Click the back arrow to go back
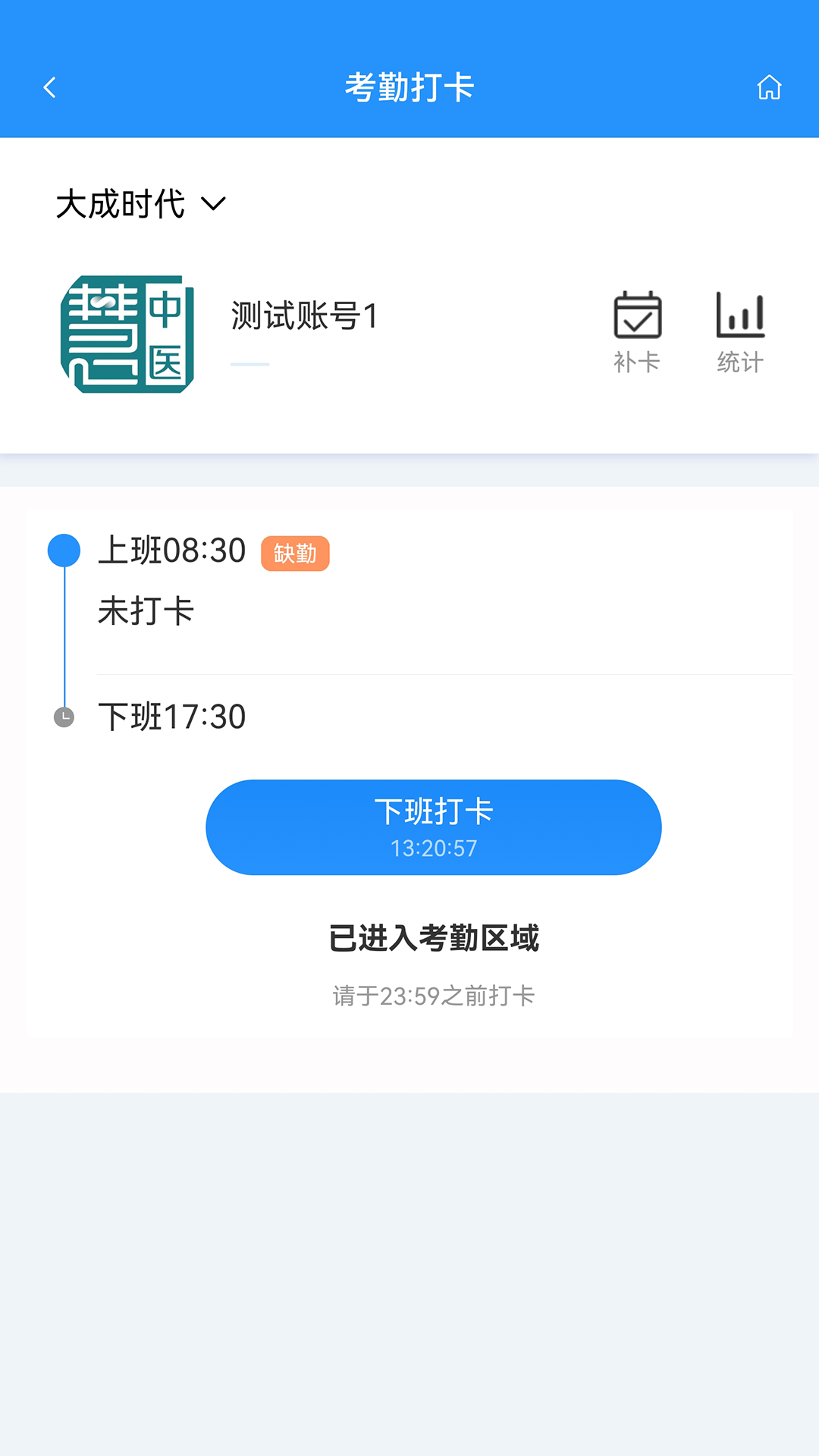This screenshot has width=819, height=1456. click(49, 87)
